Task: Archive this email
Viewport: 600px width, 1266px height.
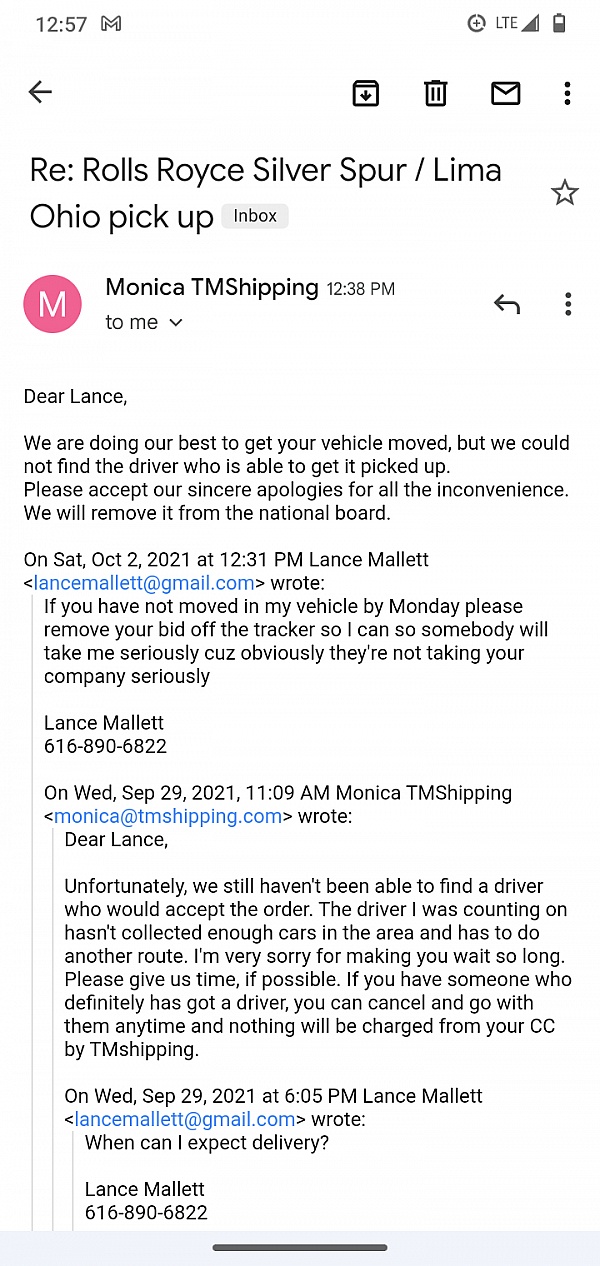Action: (366, 93)
